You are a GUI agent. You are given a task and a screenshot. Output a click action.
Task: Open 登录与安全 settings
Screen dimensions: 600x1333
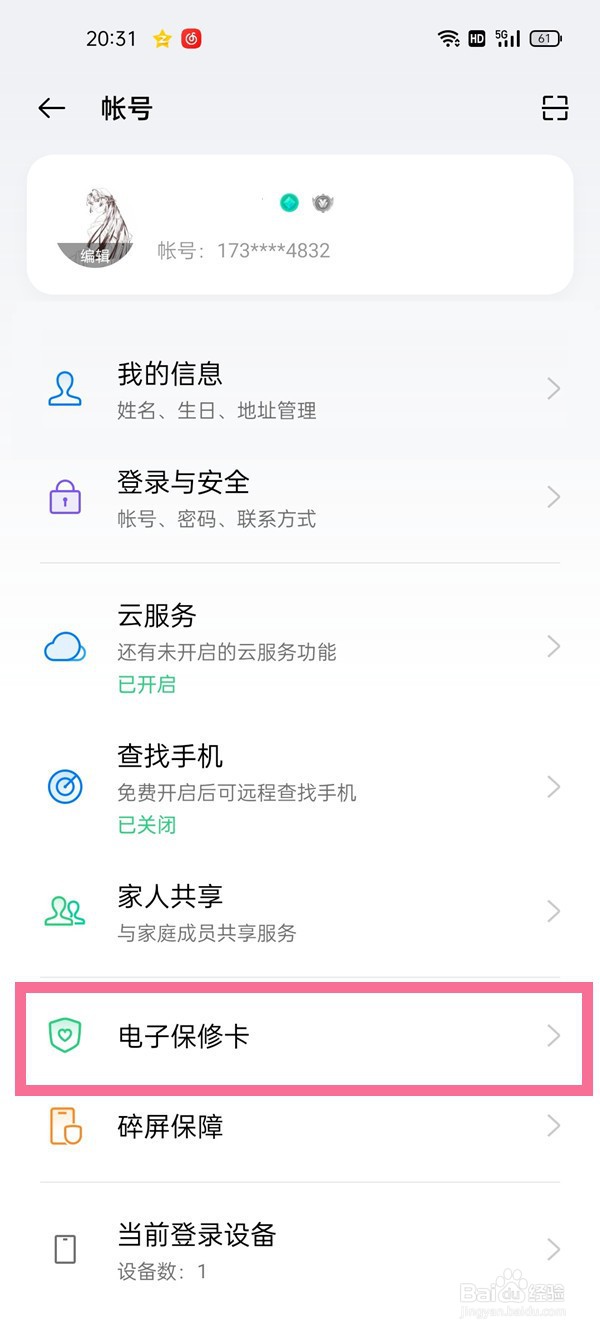pos(300,498)
